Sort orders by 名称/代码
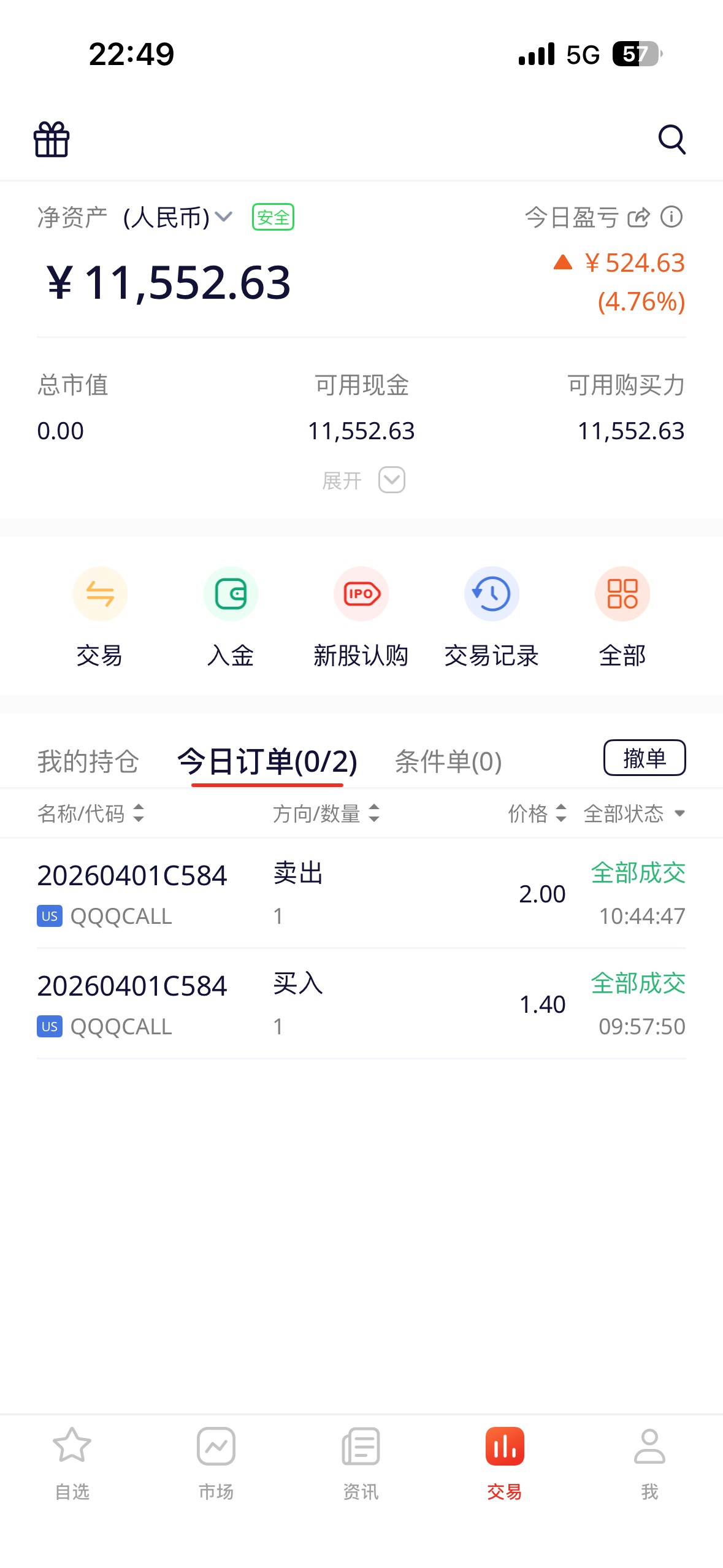Image resolution: width=723 pixels, height=1568 pixels. tap(91, 813)
